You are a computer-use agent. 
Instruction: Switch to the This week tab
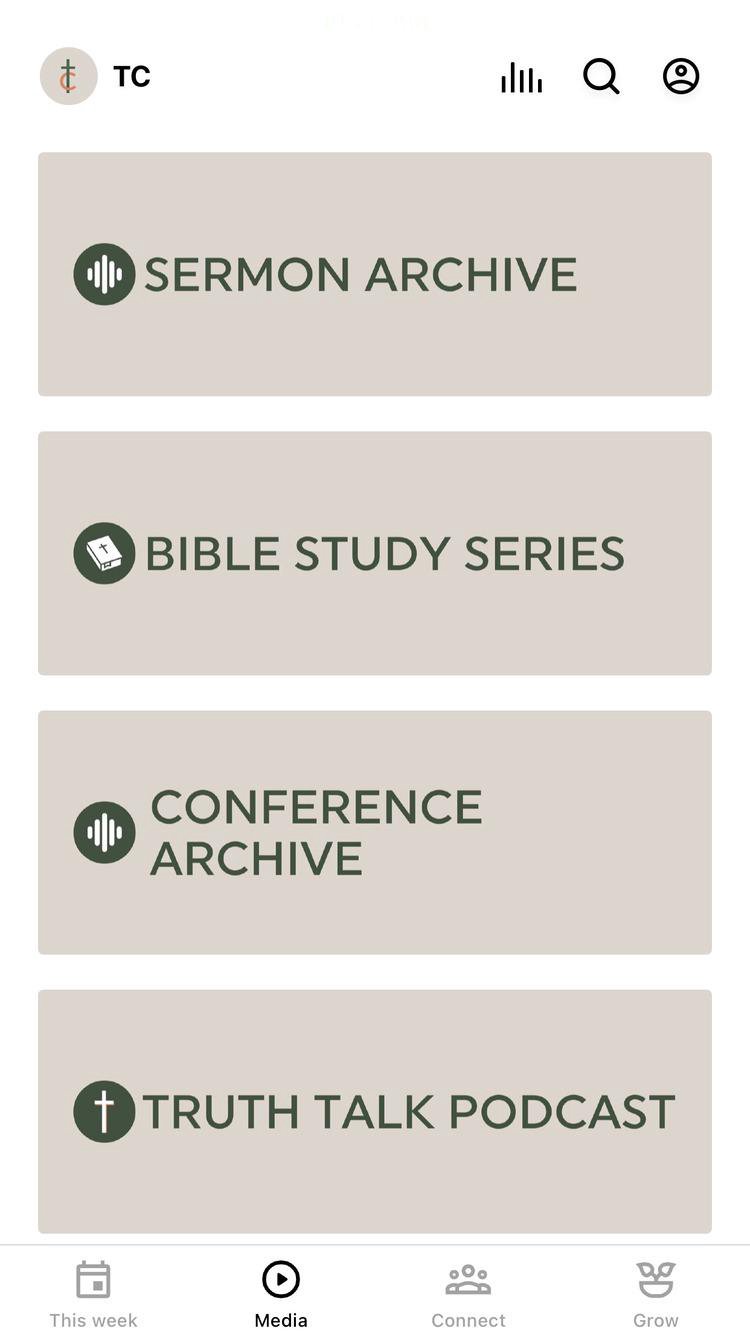point(93,1294)
